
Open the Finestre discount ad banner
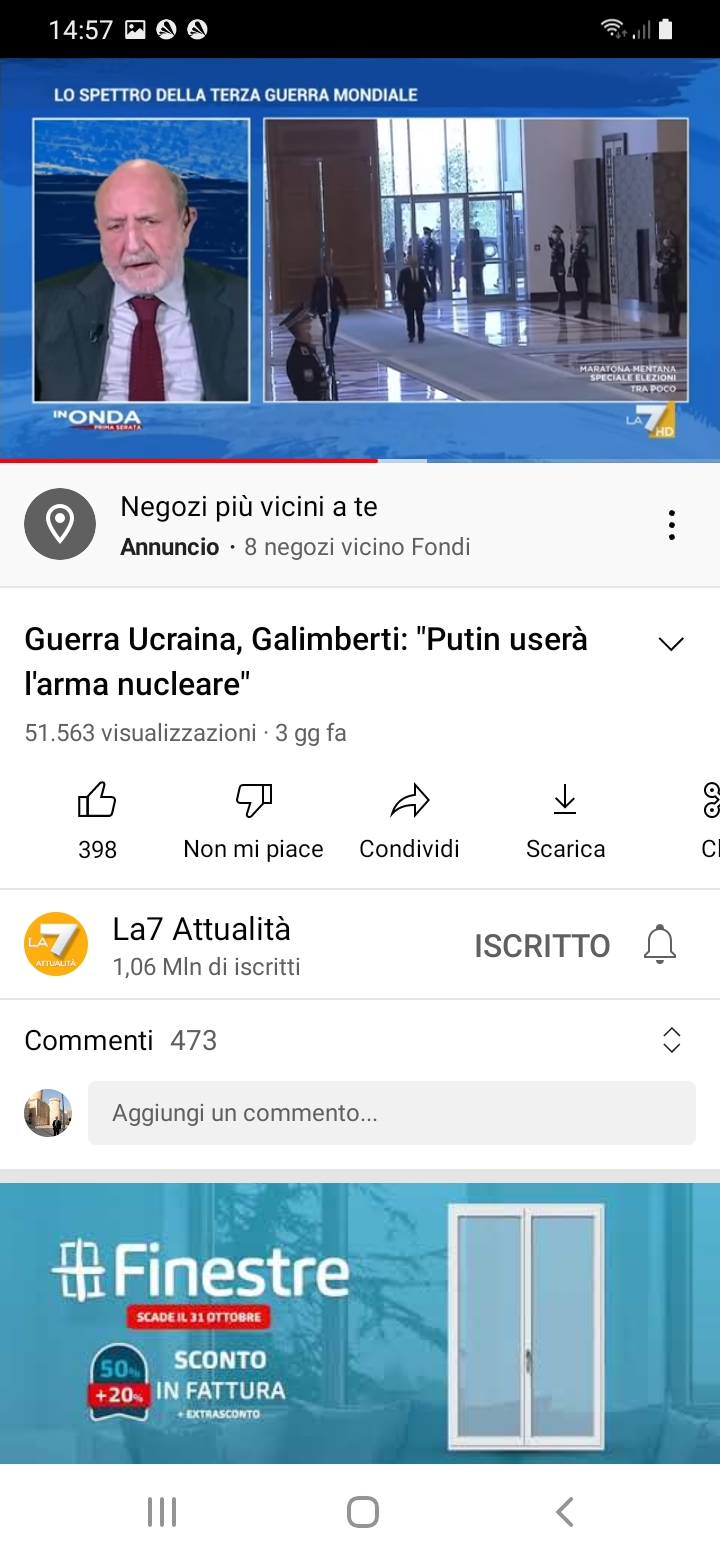(x=360, y=1322)
